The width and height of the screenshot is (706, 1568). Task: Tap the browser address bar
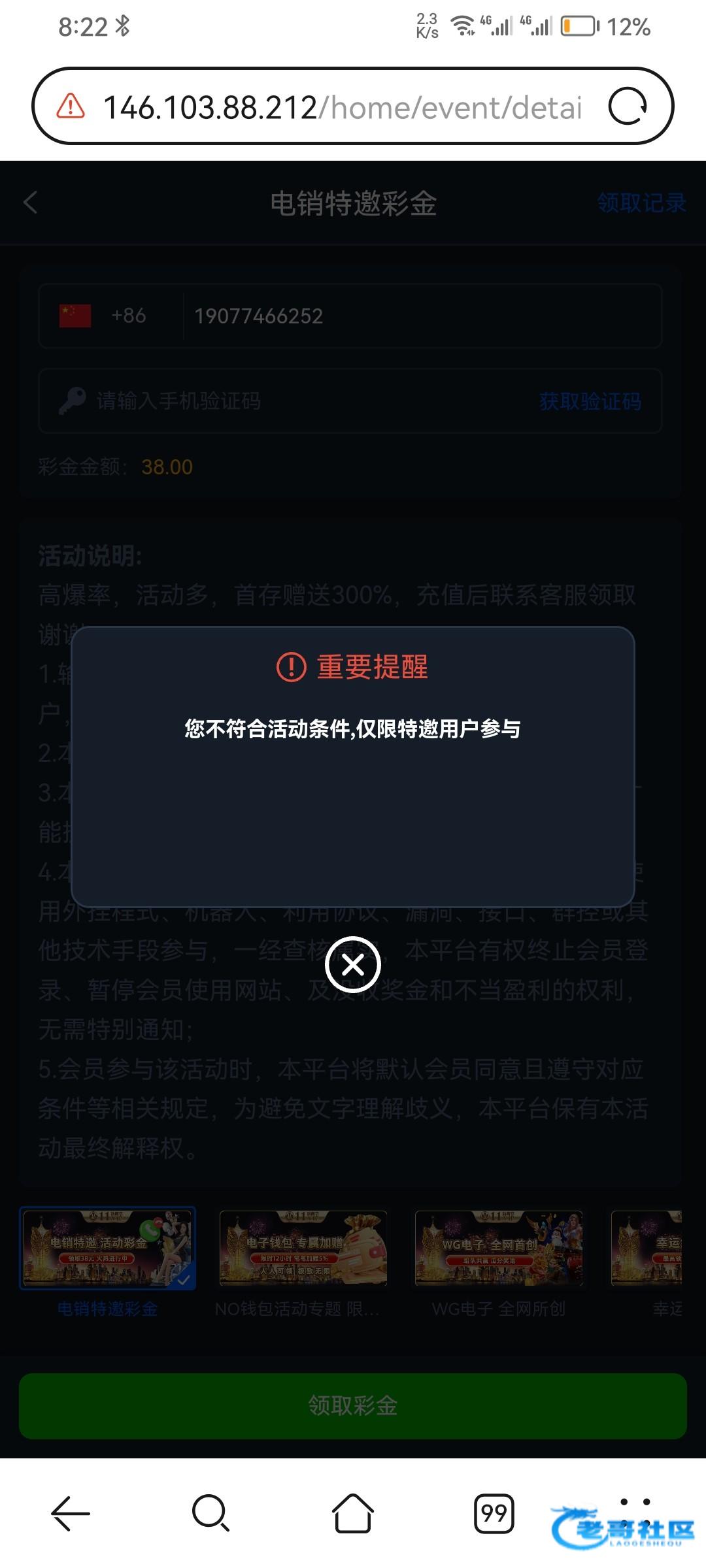coord(340,107)
